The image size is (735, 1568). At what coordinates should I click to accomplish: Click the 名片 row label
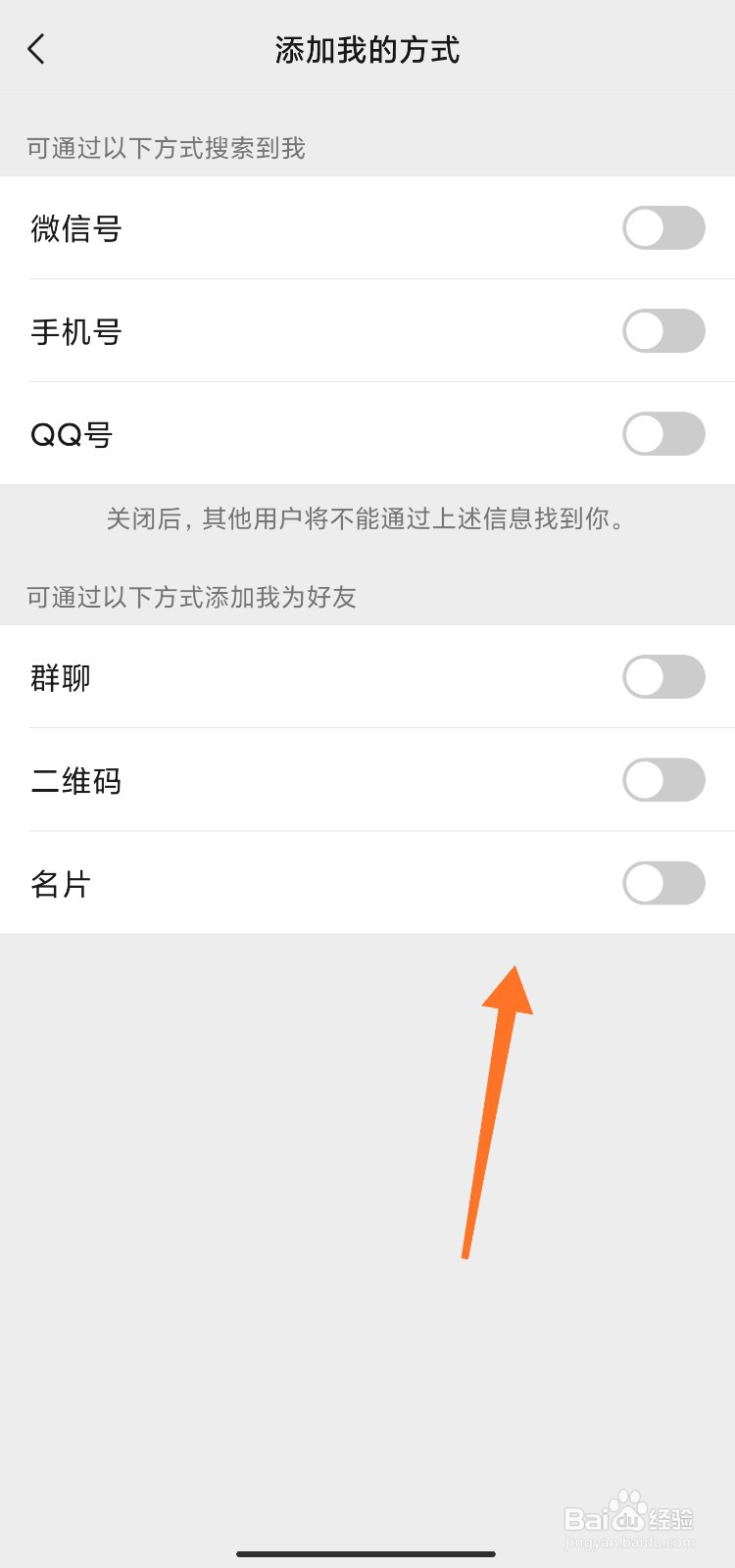click(61, 883)
